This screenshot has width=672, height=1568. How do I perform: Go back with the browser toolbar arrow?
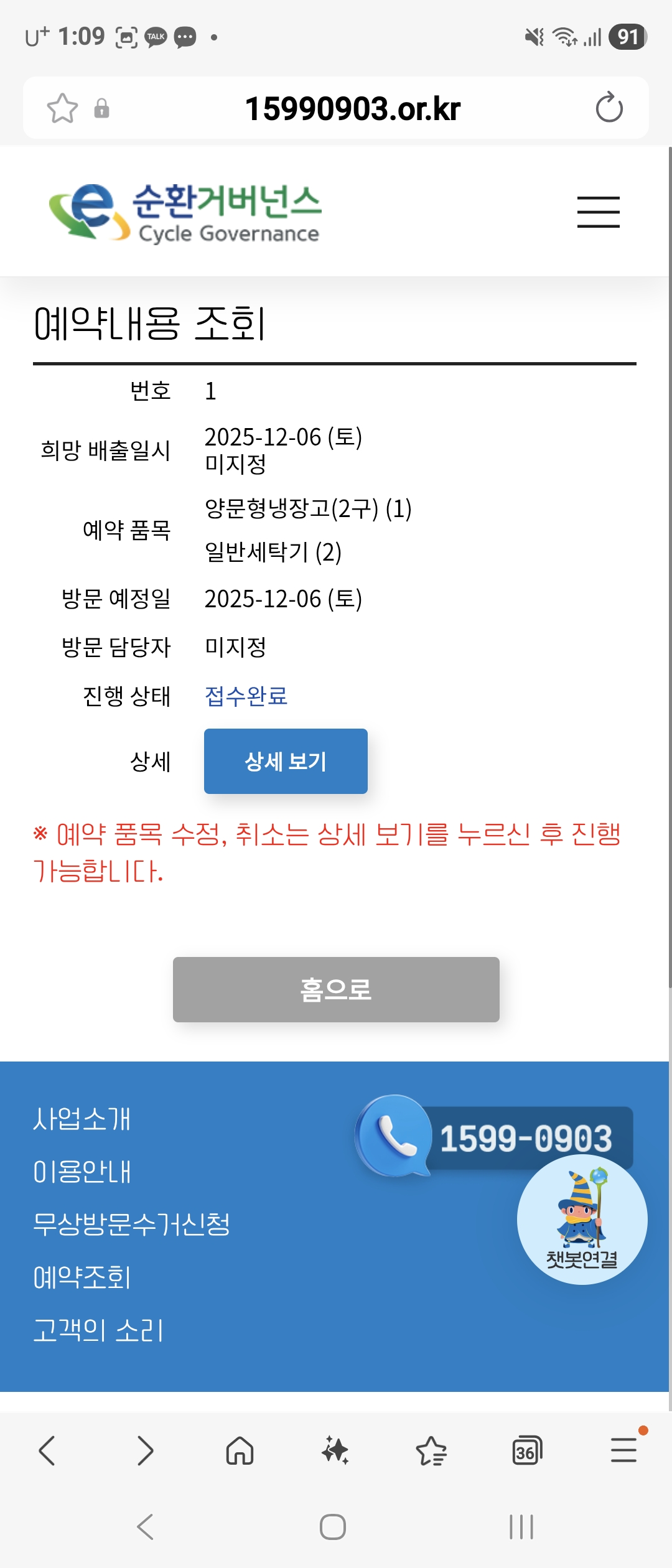[x=47, y=1451]
